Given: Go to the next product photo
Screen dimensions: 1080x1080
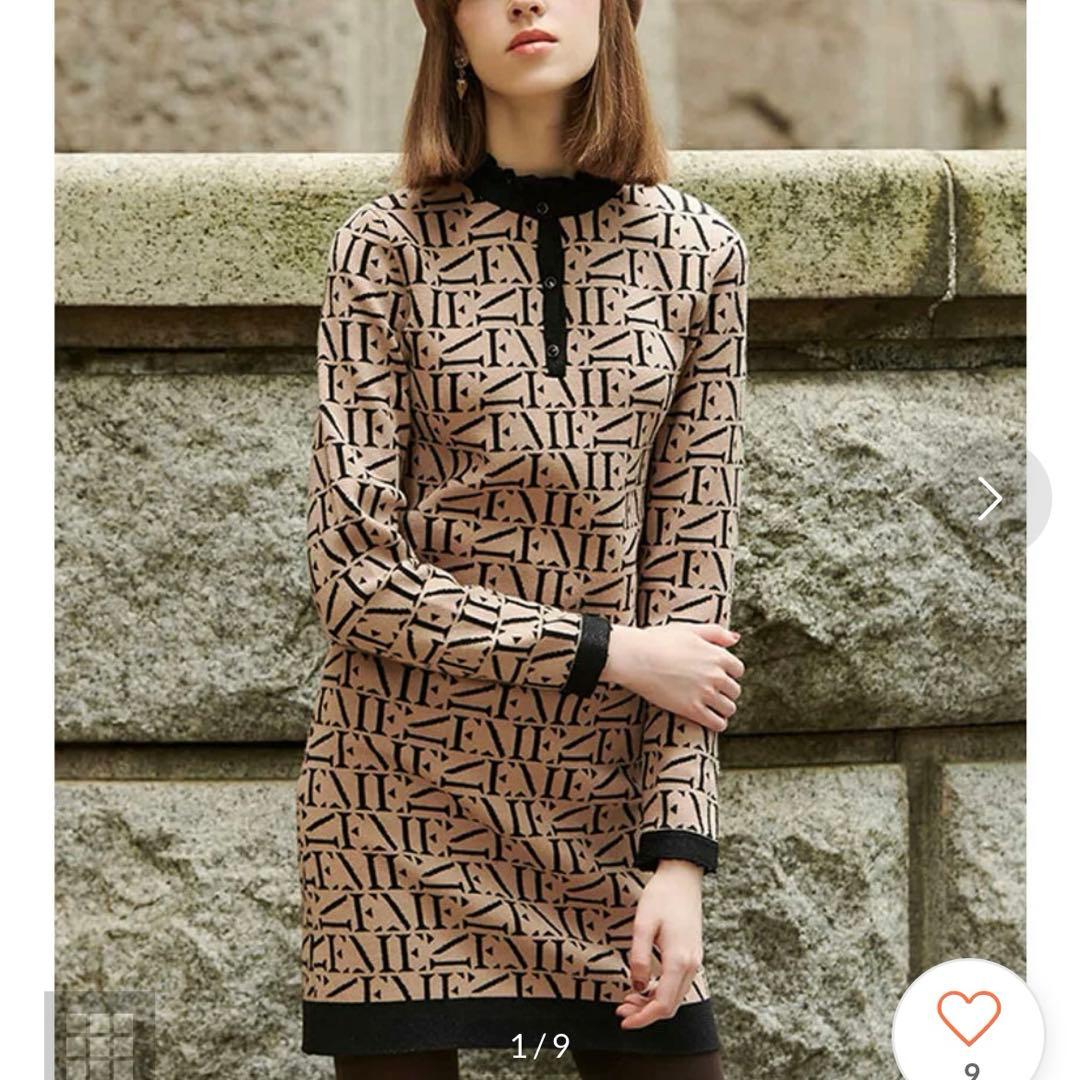Looking at the screenshot, I should click(x=990, y=498).
